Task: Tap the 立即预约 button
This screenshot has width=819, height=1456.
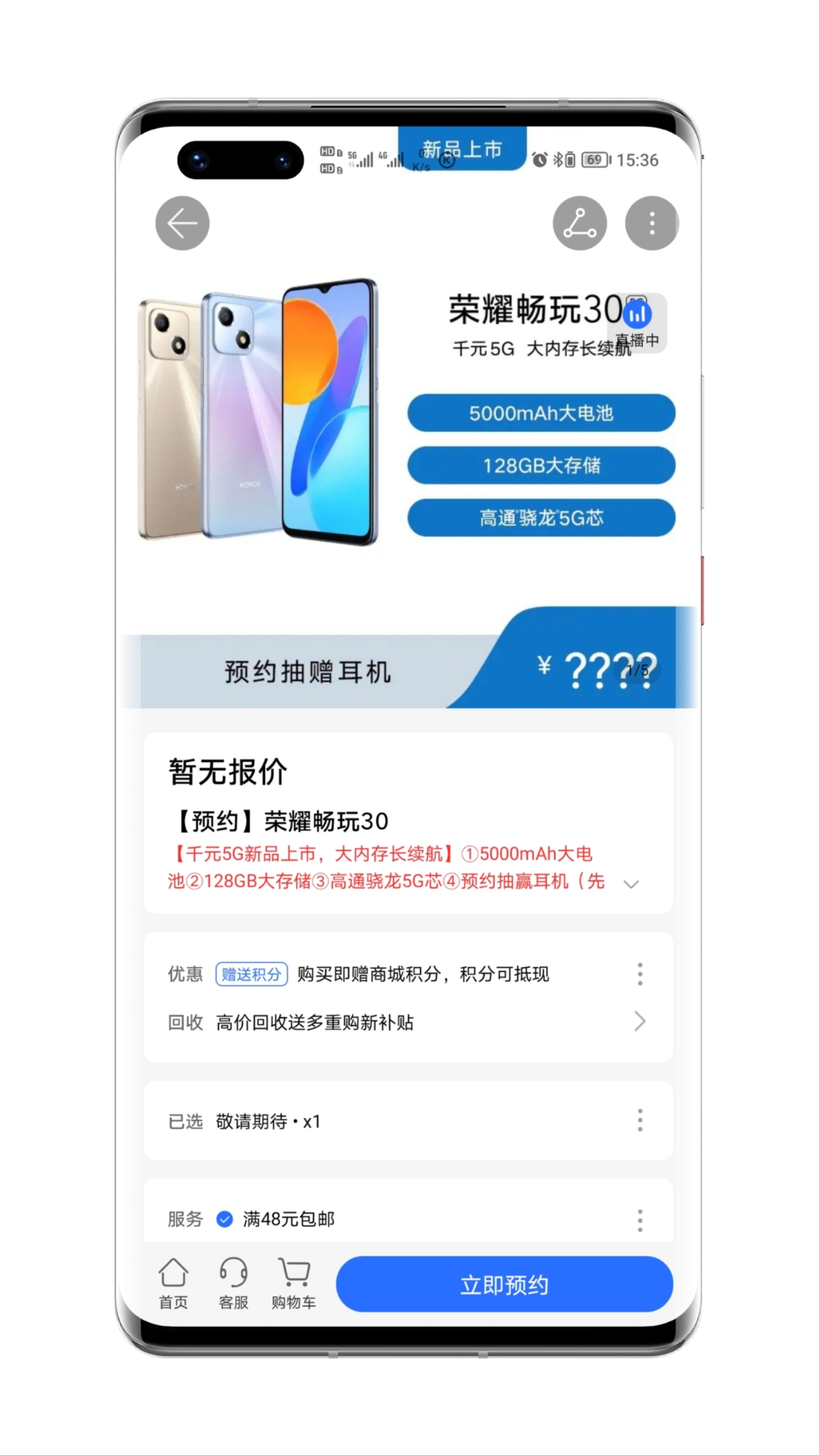Action: pyautogui.click(x=504, y=1284)
